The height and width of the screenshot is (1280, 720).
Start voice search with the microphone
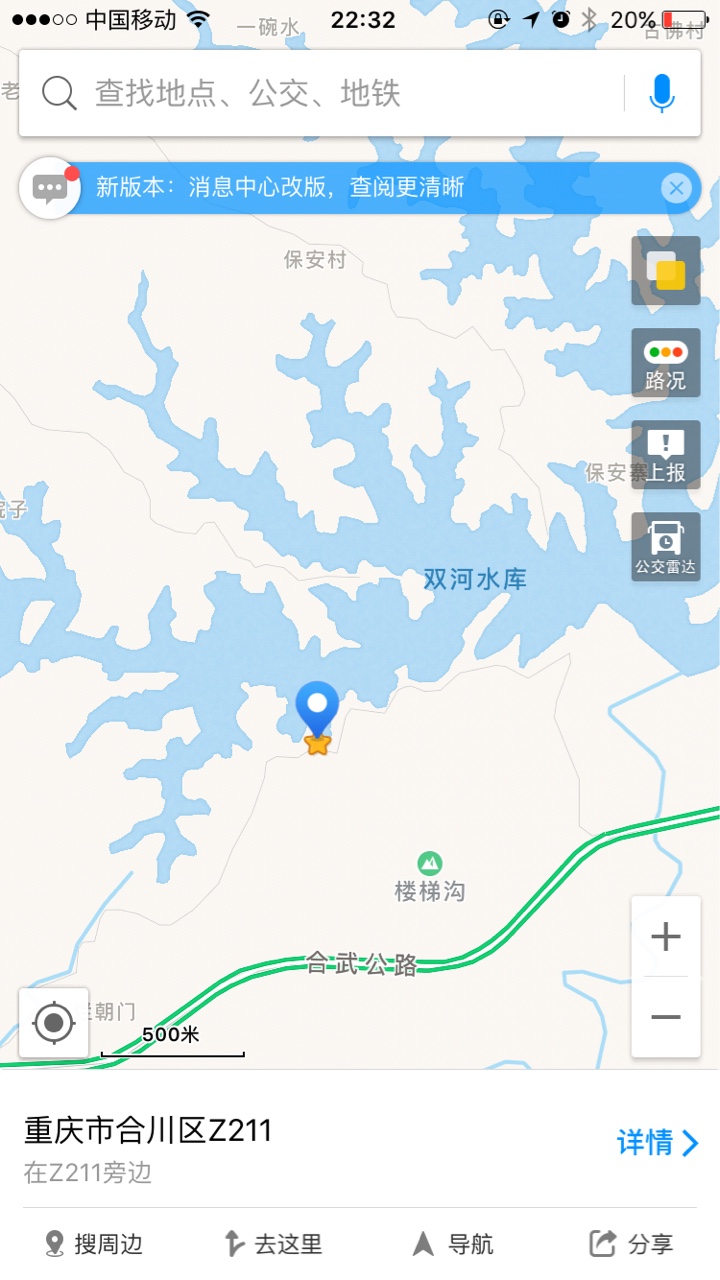[x=661, y=93]
